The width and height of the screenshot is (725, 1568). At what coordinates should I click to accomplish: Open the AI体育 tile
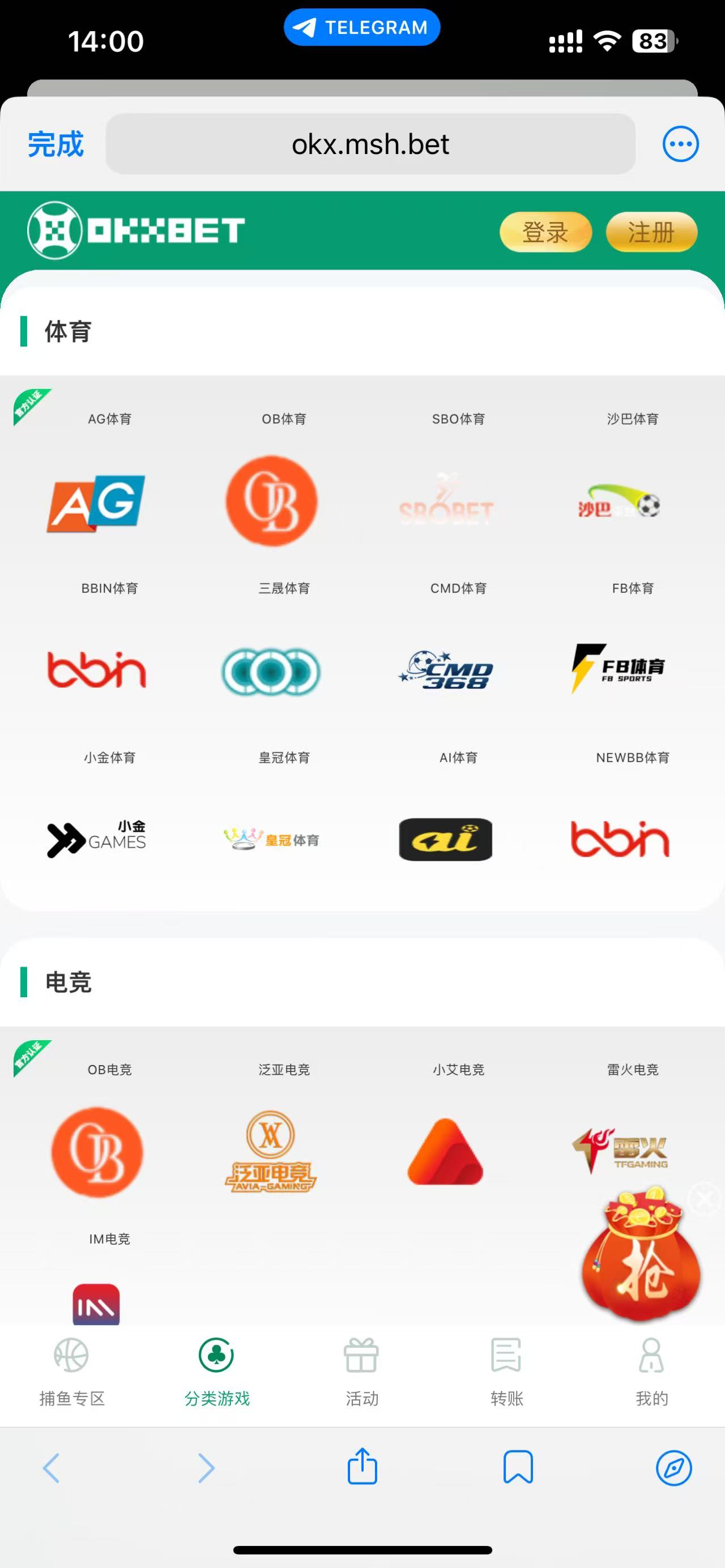tap(446, 839)
